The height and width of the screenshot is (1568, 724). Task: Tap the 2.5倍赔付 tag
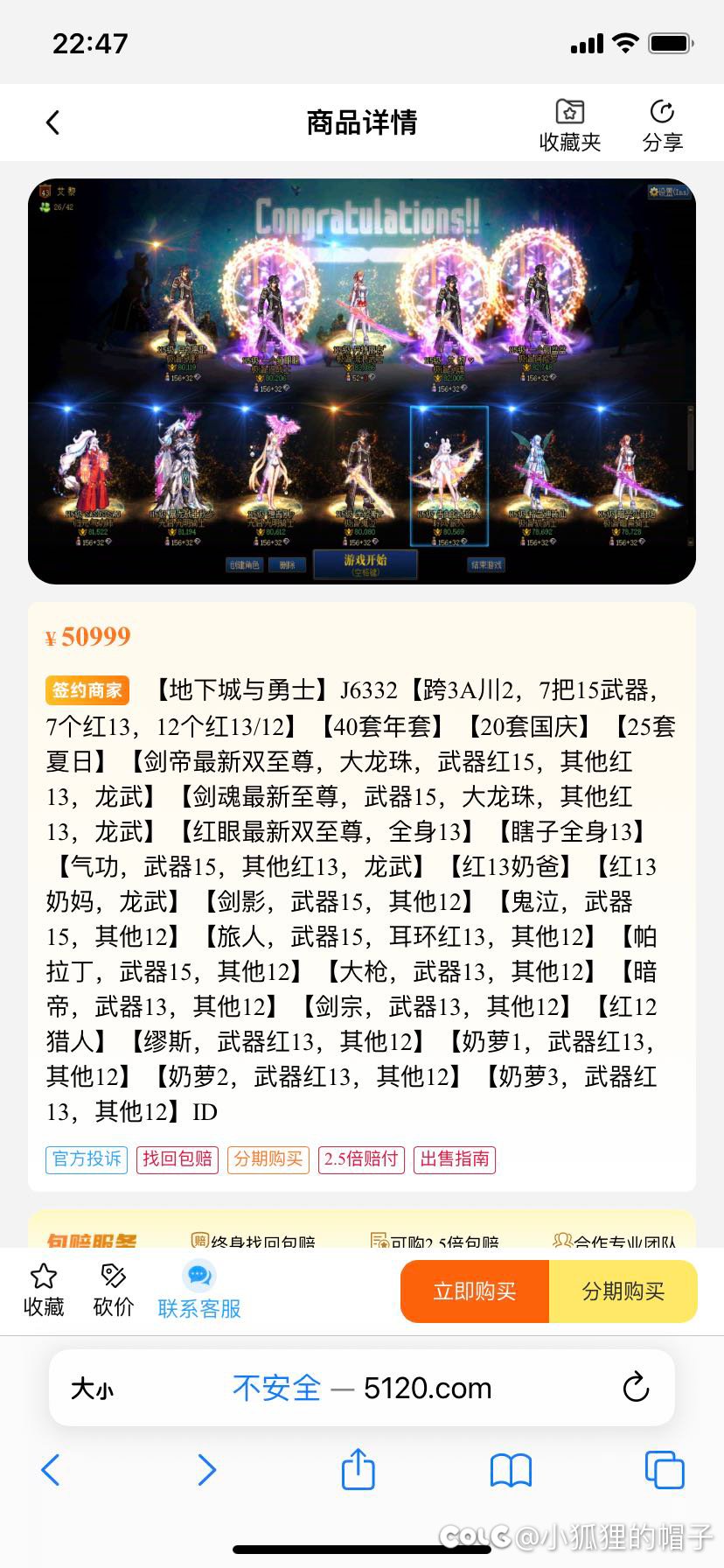[361, 1159]
